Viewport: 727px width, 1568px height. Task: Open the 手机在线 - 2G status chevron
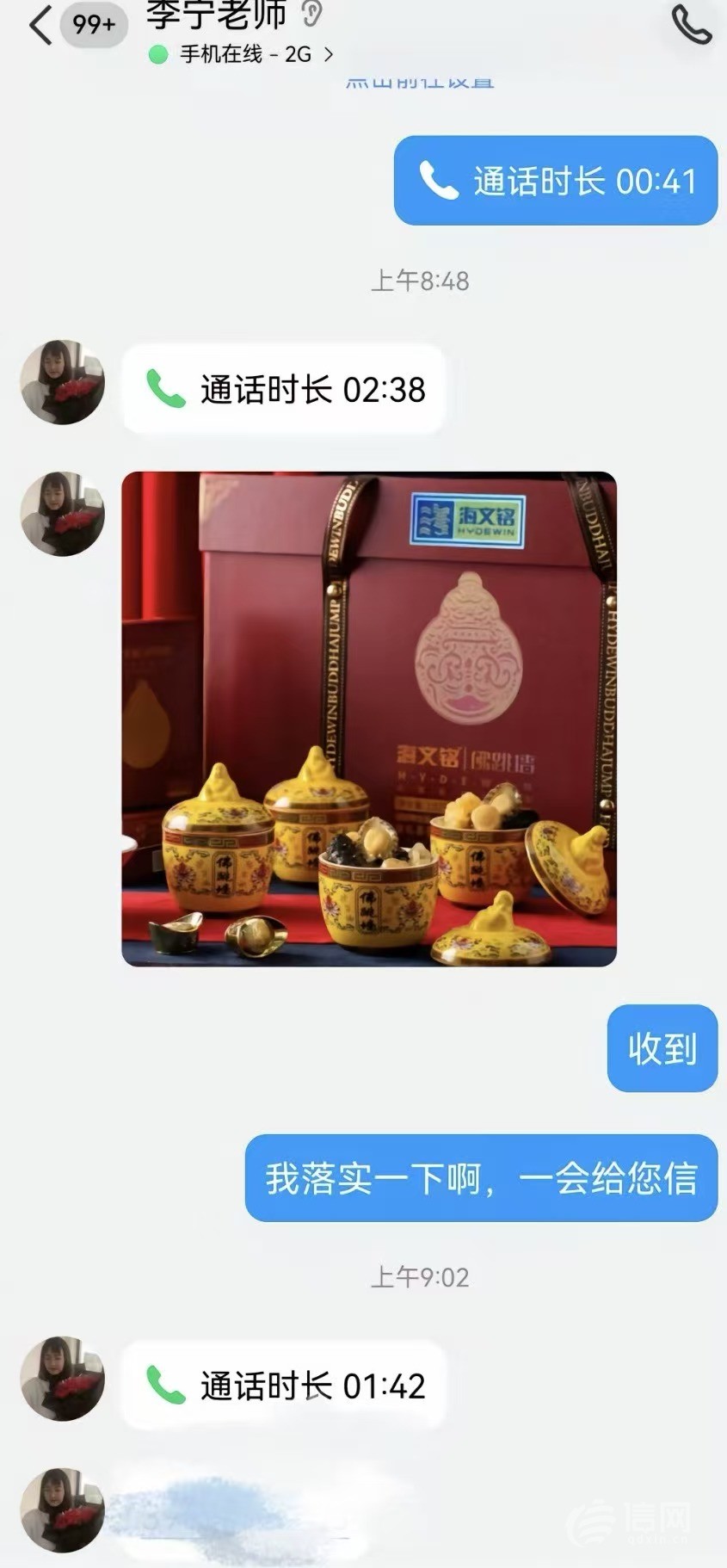coord(329,55)
